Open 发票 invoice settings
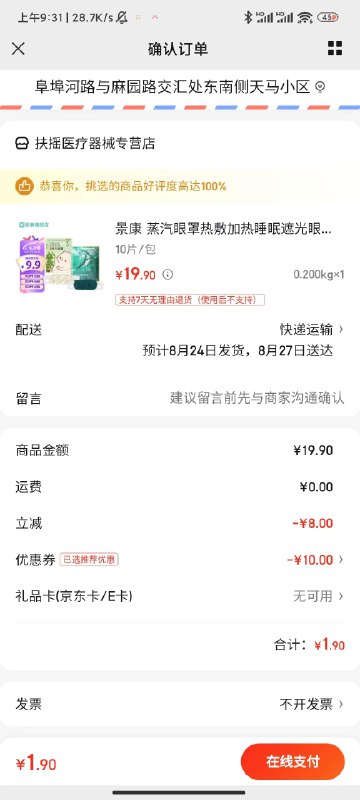This screenshot has height=800, width=360. 180,705
